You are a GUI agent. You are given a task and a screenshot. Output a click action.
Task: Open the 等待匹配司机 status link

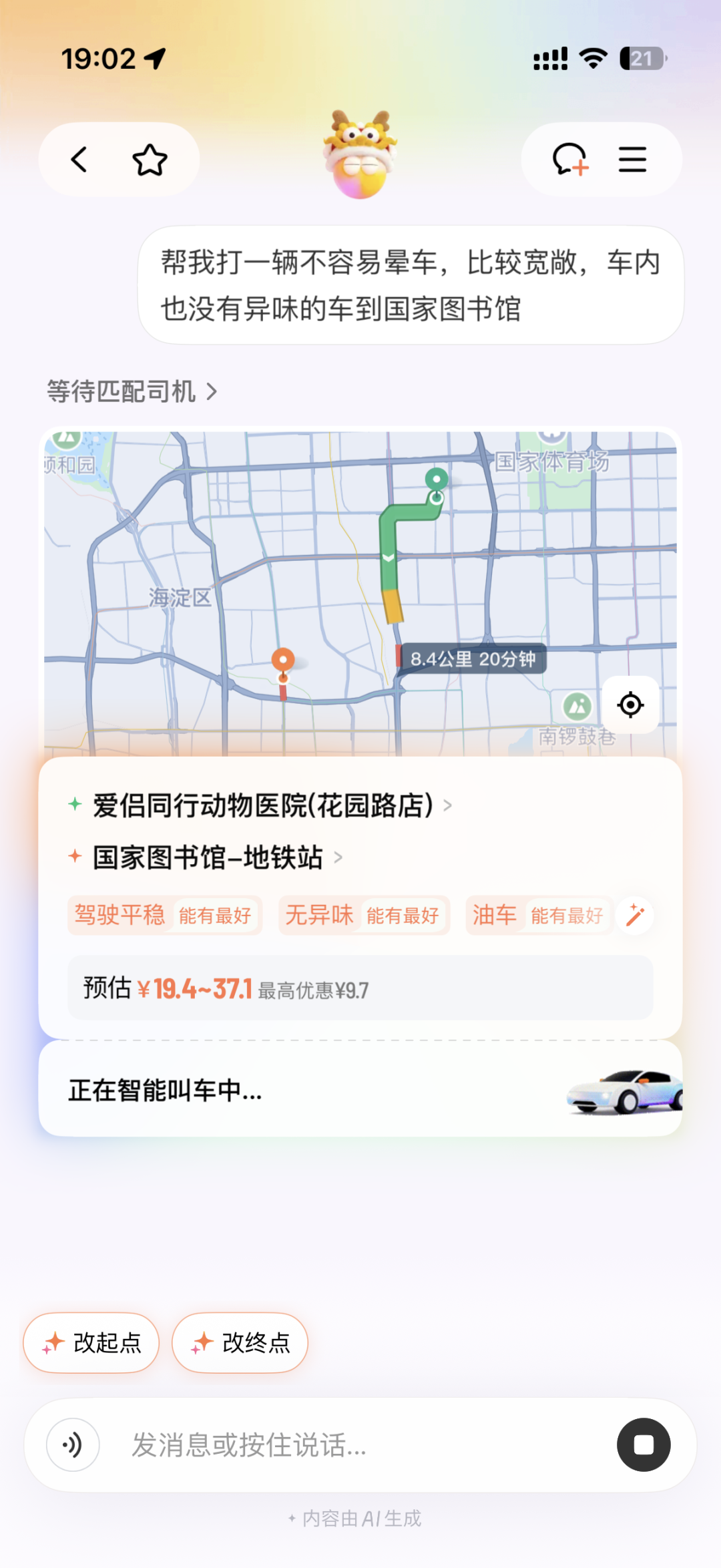(132, 391)
